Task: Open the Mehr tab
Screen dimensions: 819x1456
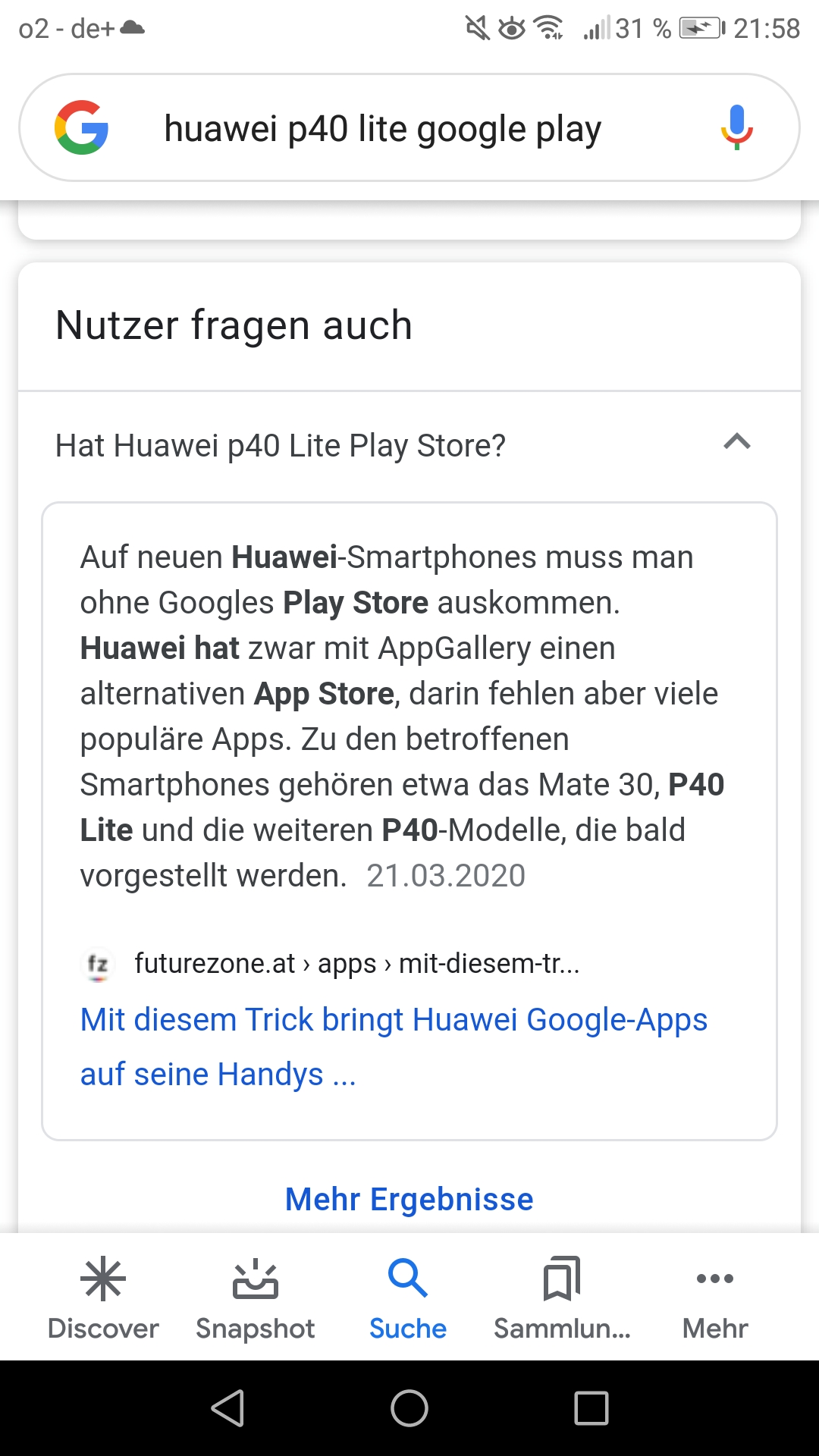Action: click(715, 1298)
